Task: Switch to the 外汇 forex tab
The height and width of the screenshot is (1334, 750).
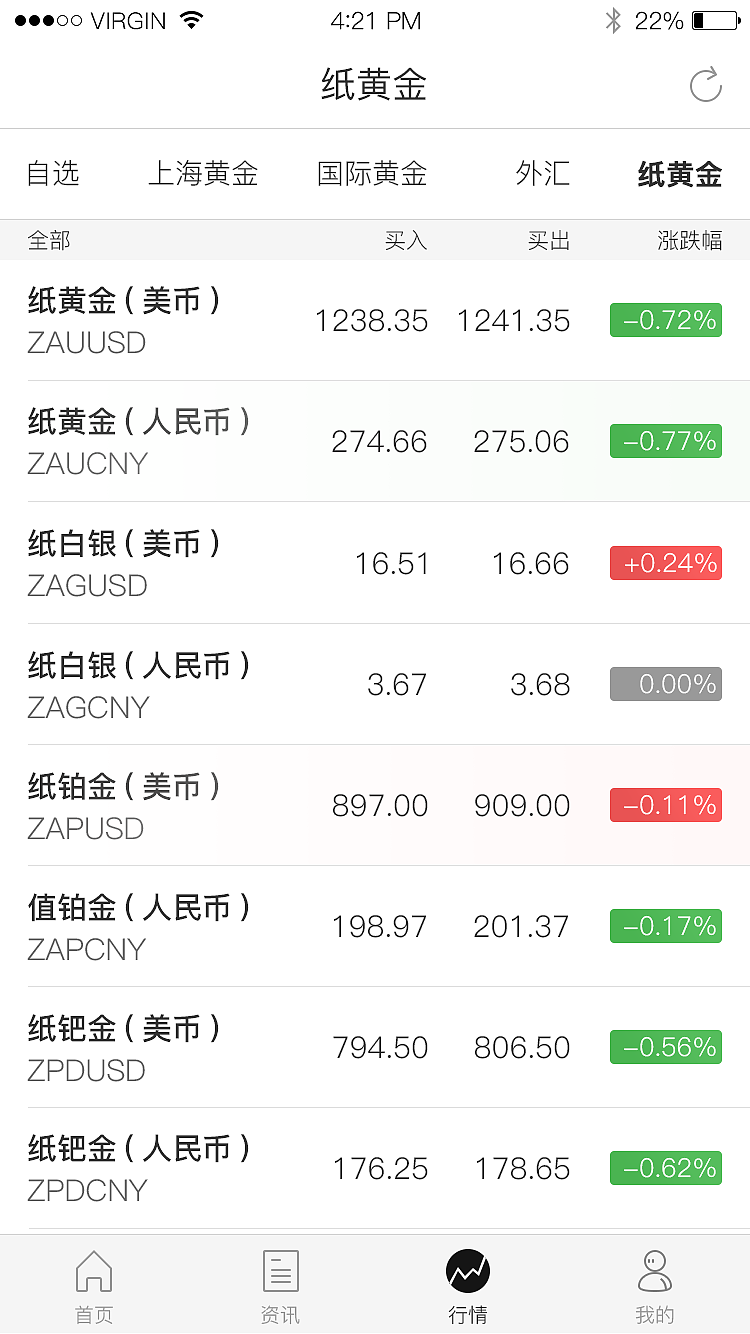Action: pos(541,174)
